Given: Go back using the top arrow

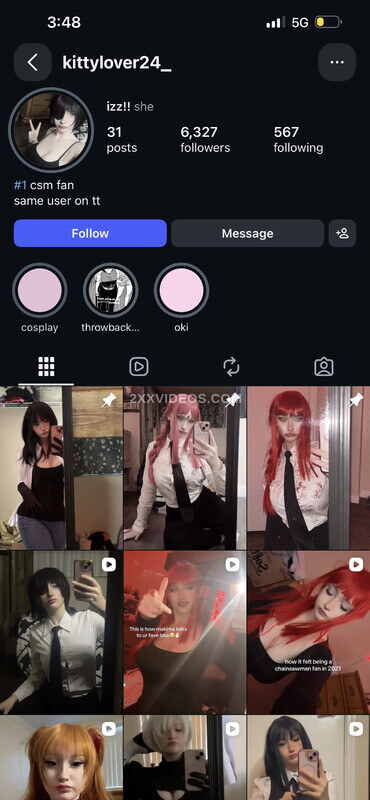Looking at the screenshot, I should pyautogui.click(x=33, y=62).
